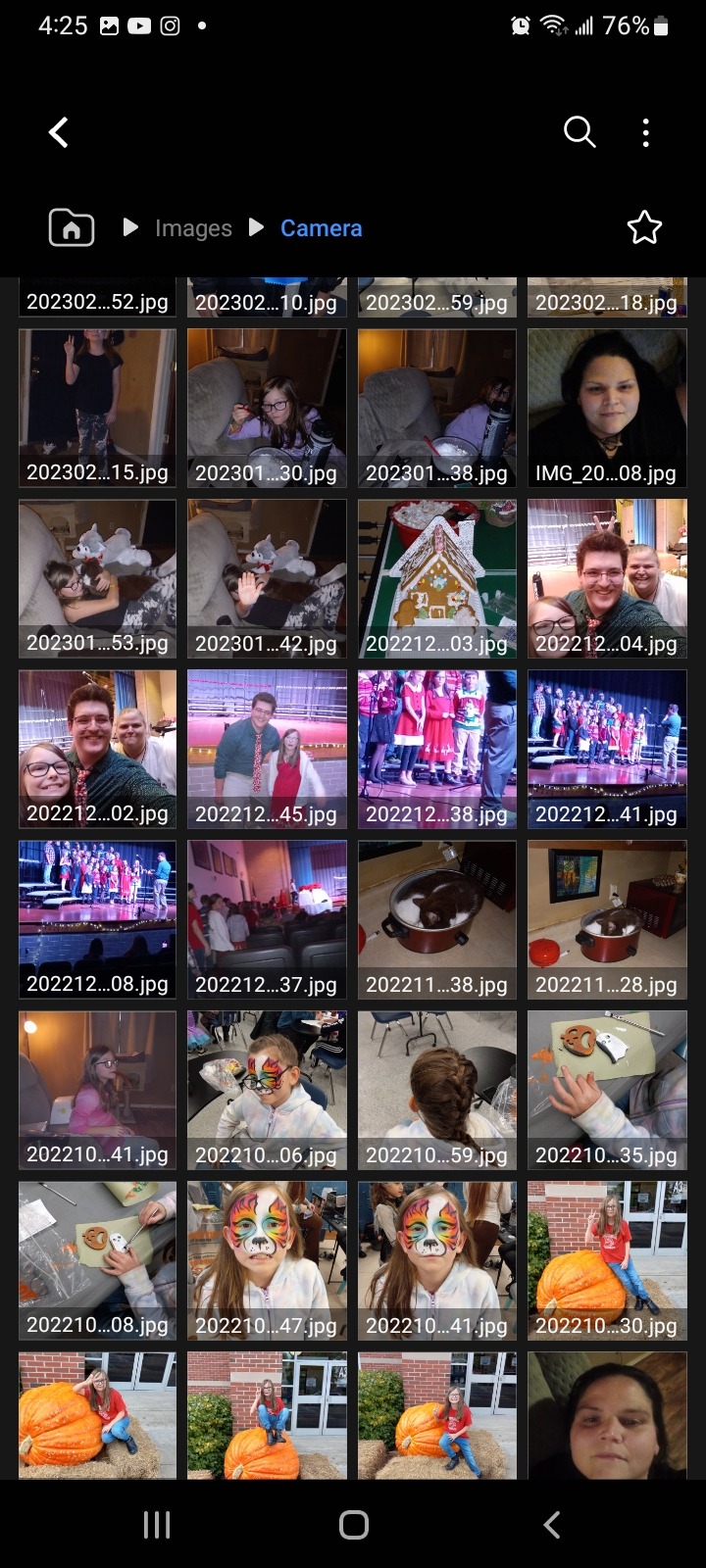The image size is (706, 1568).
Task: Open recent apps from navigation bar
Action: coord(157,1525)
